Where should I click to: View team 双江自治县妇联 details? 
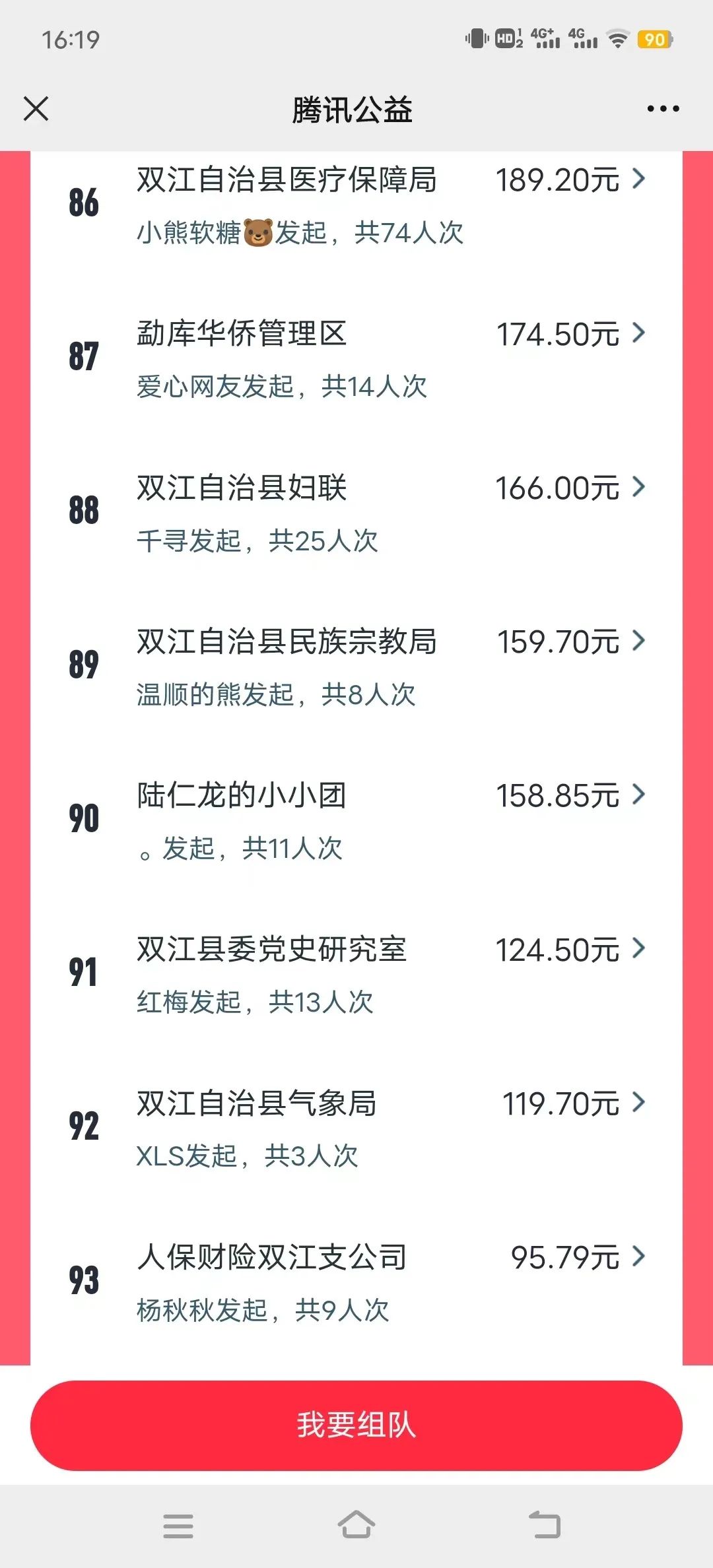(x=356, y=512)
